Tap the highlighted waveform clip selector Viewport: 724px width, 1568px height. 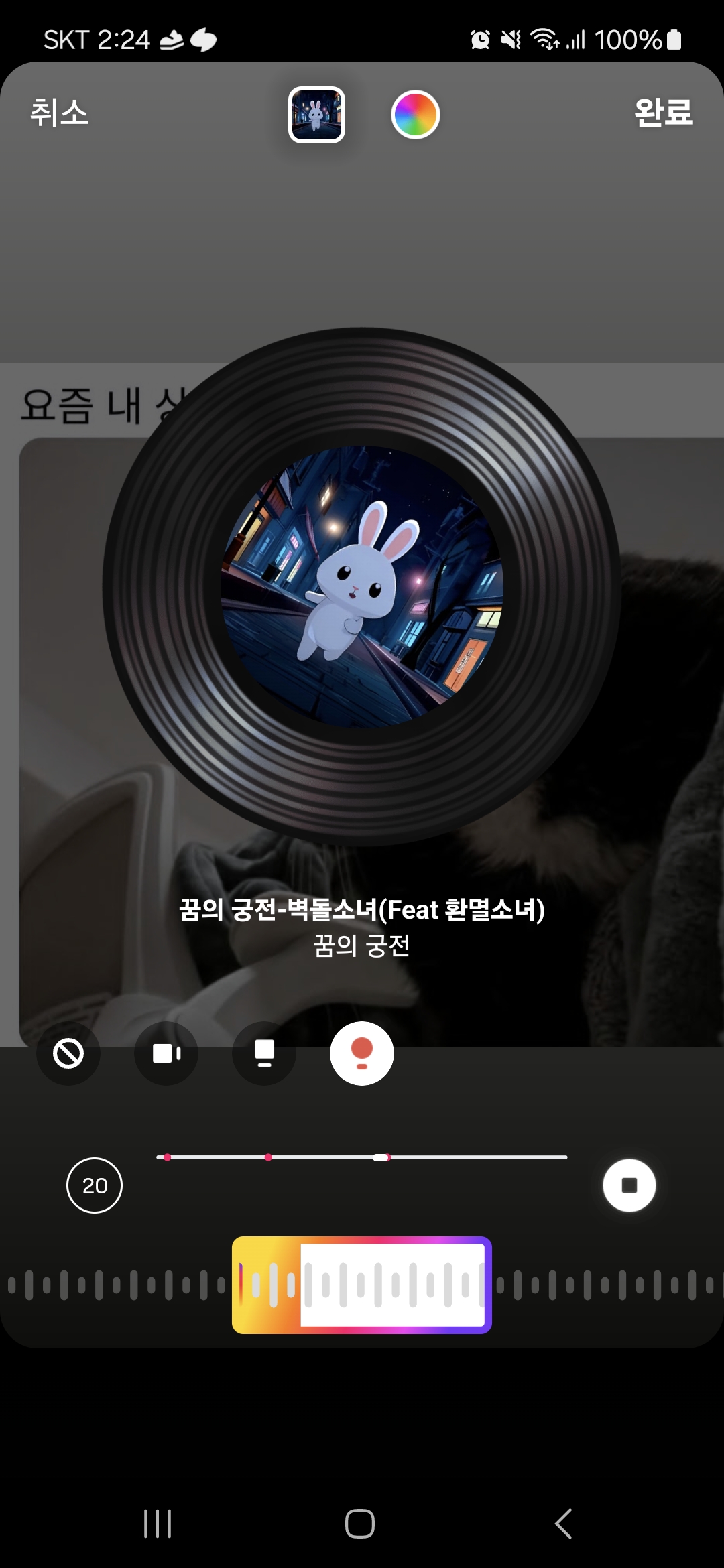(x=362, y=1285)
